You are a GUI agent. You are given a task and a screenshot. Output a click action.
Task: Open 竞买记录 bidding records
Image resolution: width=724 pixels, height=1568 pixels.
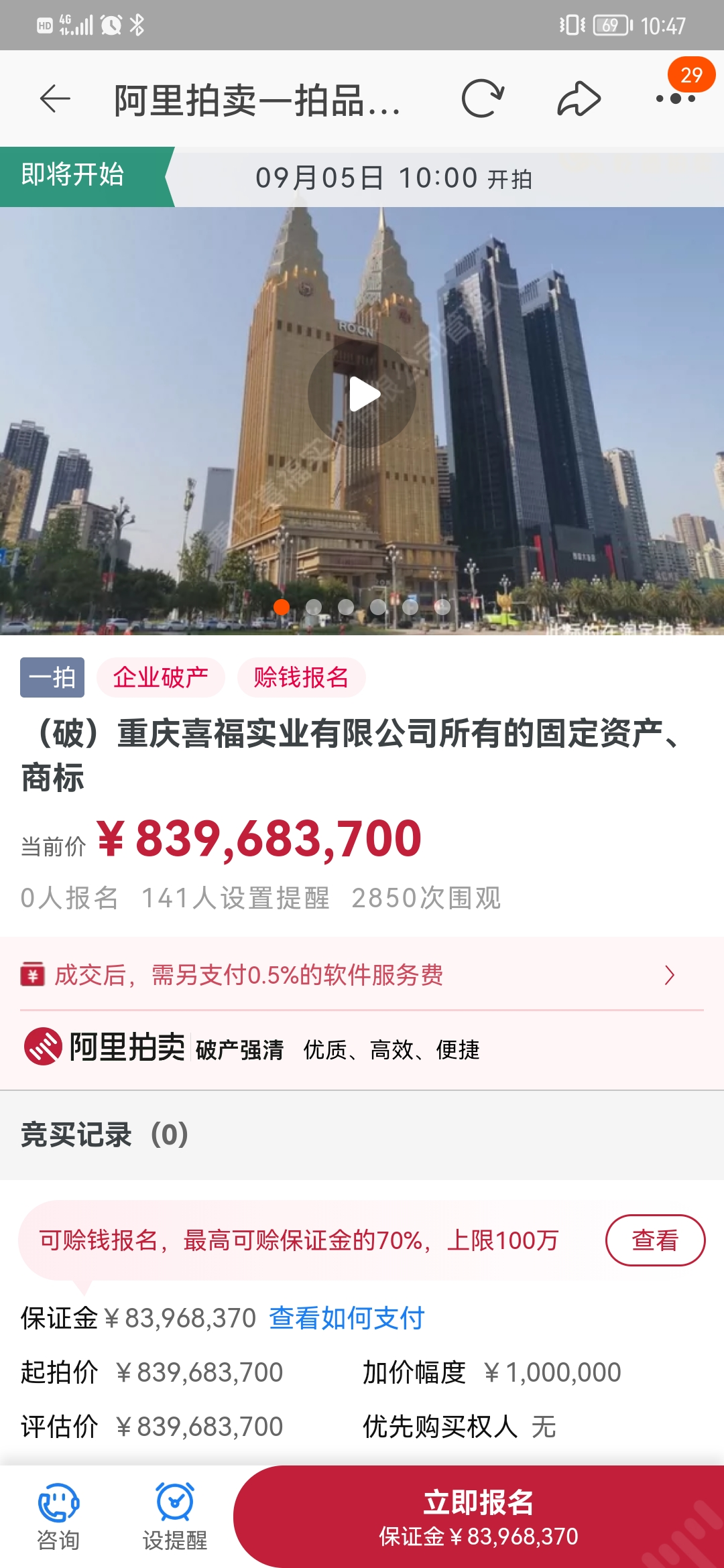tap(105, 1134)
